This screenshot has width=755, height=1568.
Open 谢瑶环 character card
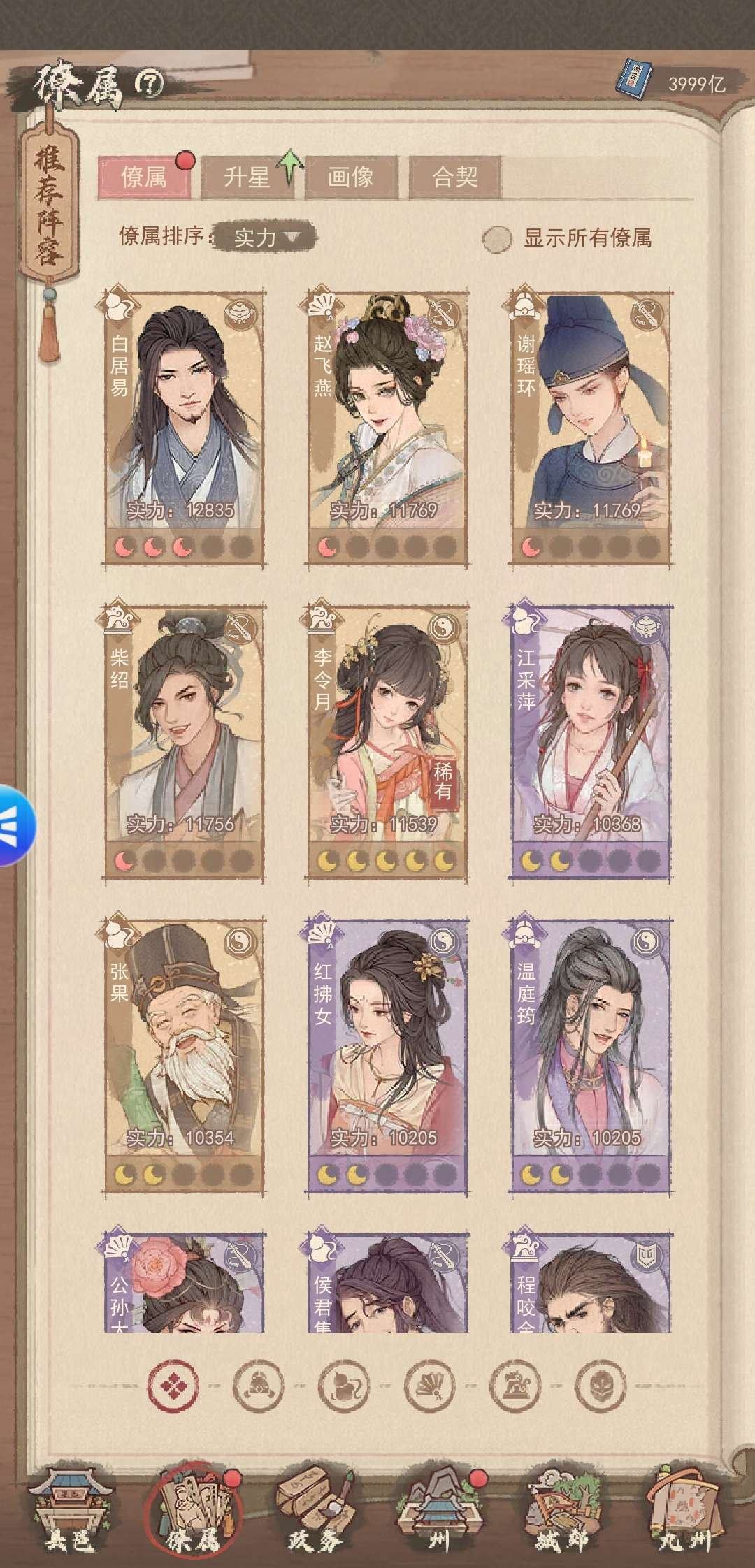(x=591, y=426)
